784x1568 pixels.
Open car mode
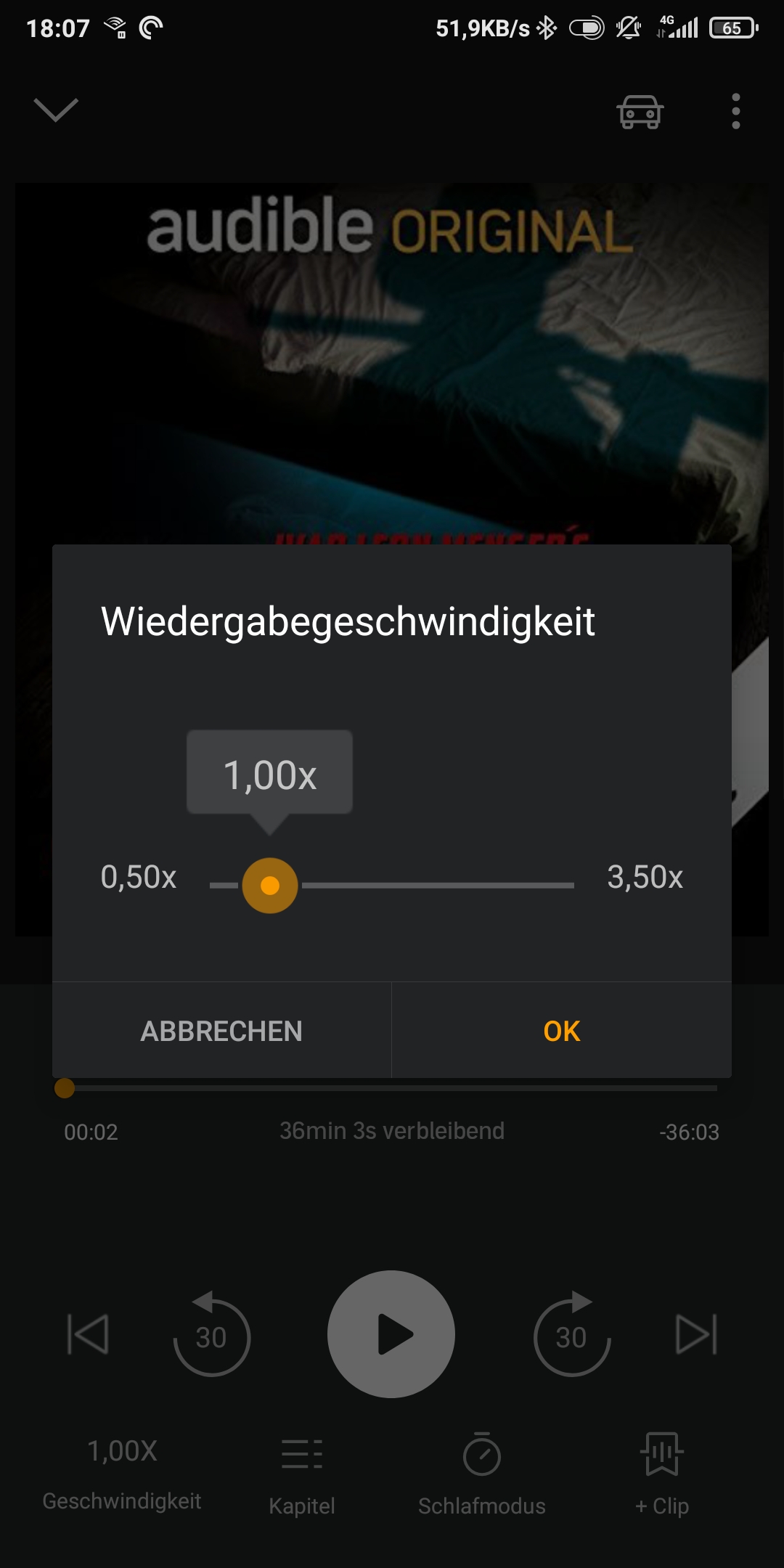point(640,112)
